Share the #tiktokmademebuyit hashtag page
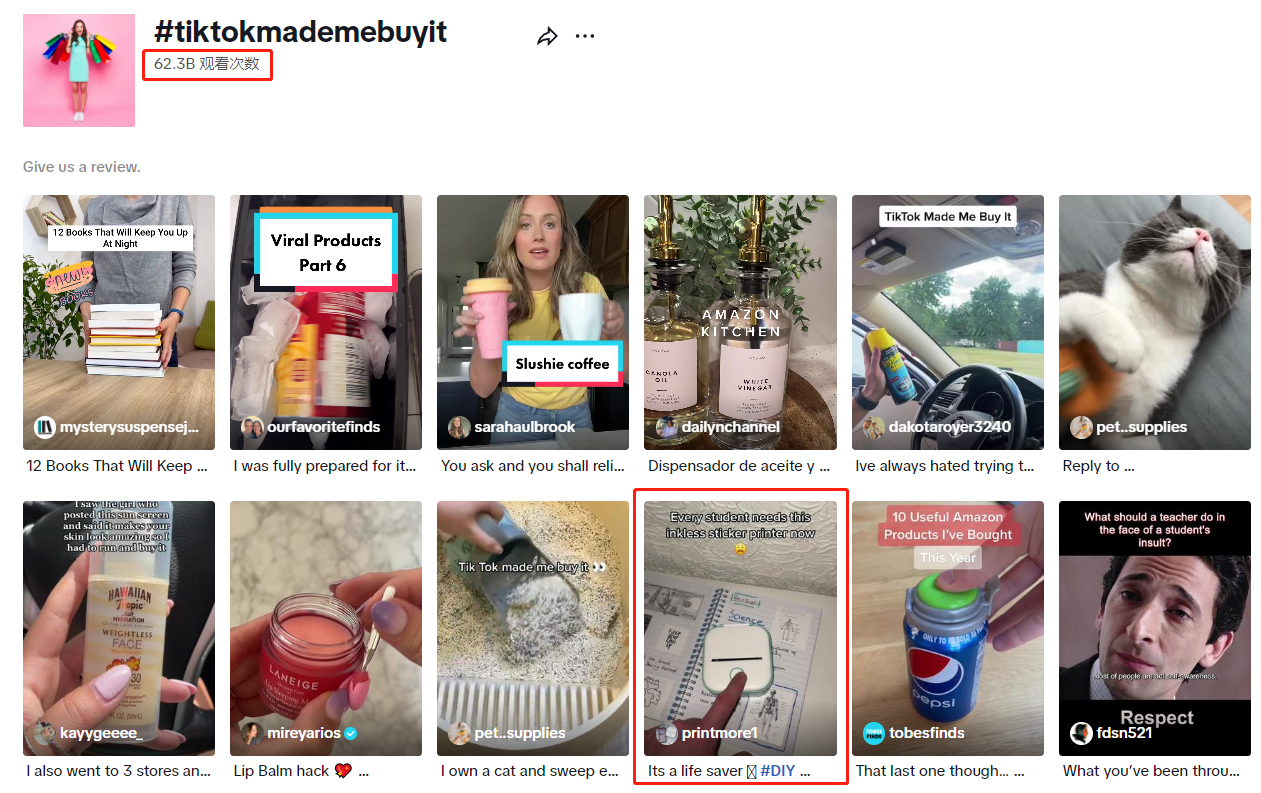 pos(547,37)
